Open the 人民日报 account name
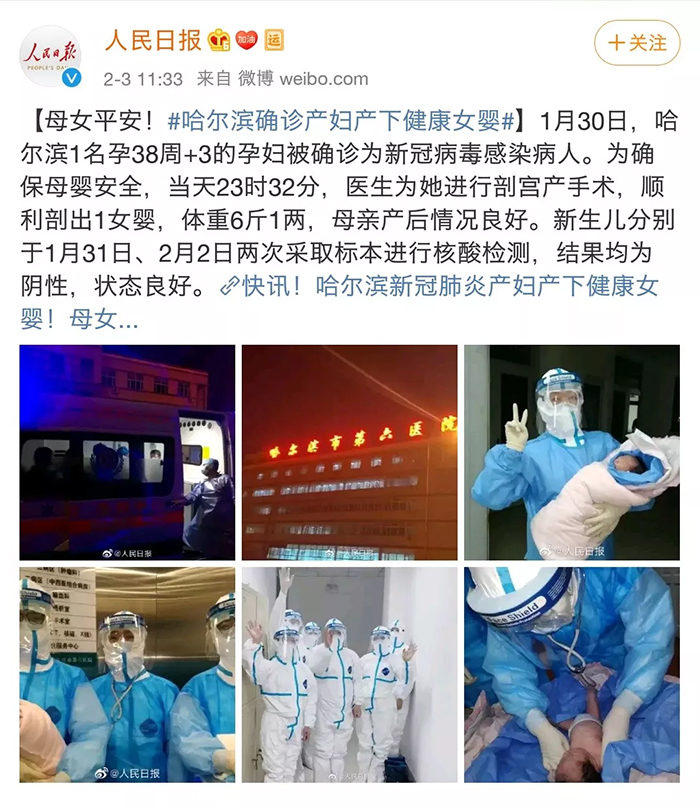This screenshot has width=700, height=810. 153,40
